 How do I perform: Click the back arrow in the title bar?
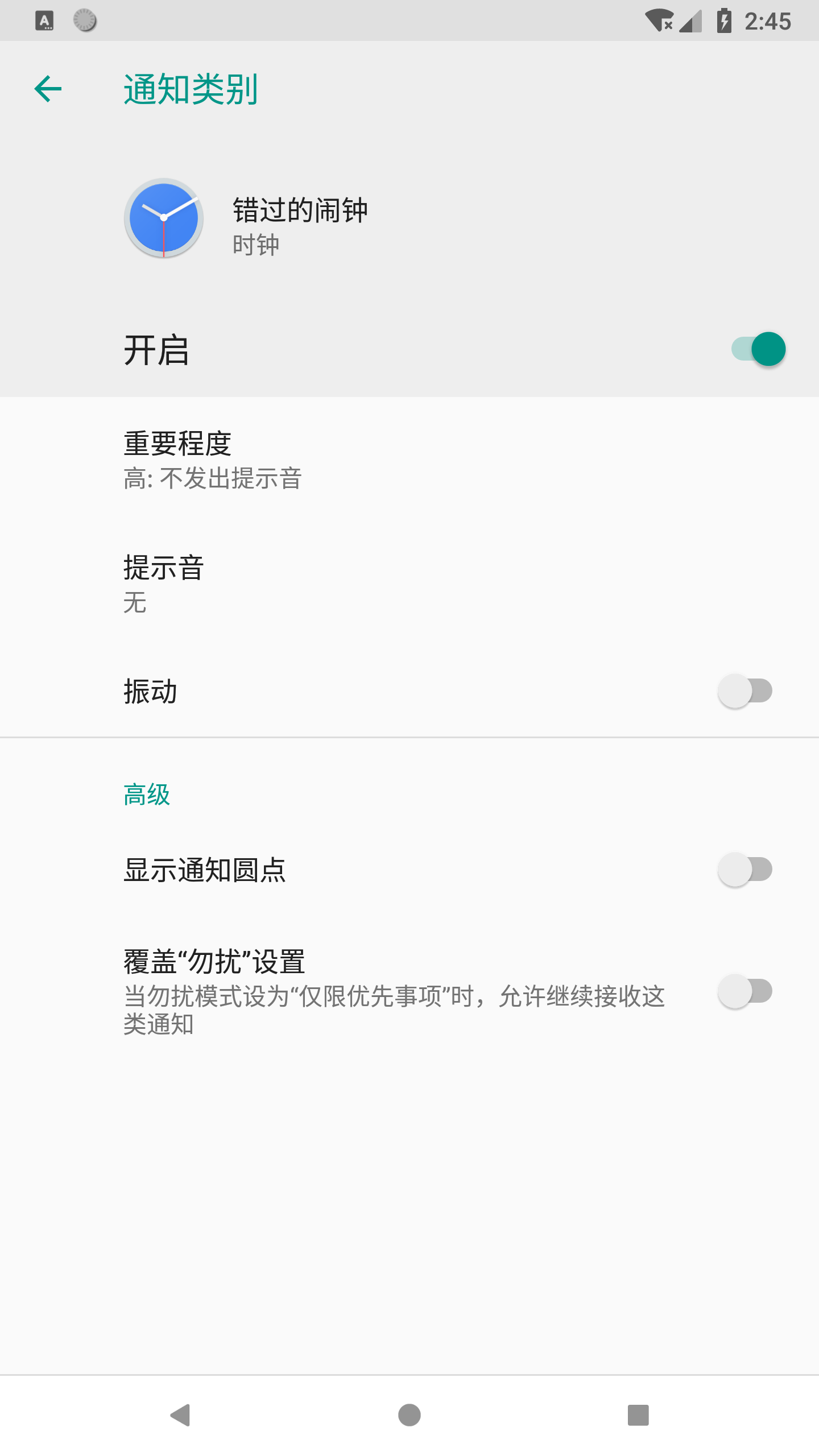click(48, 89)
